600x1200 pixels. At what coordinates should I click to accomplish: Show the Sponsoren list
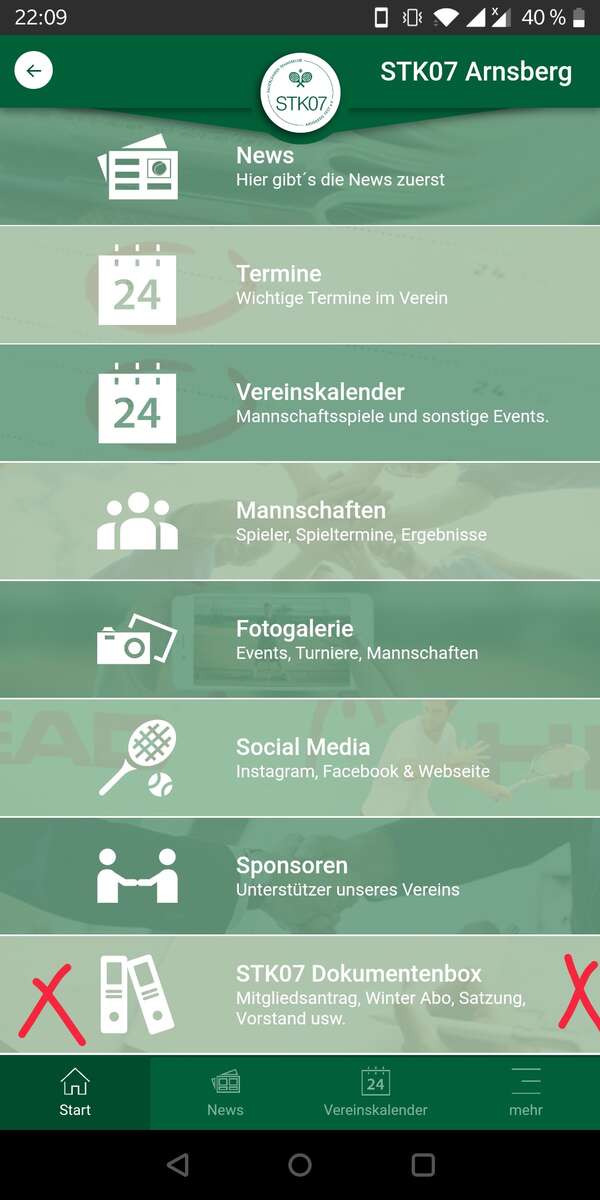[300, 876]
